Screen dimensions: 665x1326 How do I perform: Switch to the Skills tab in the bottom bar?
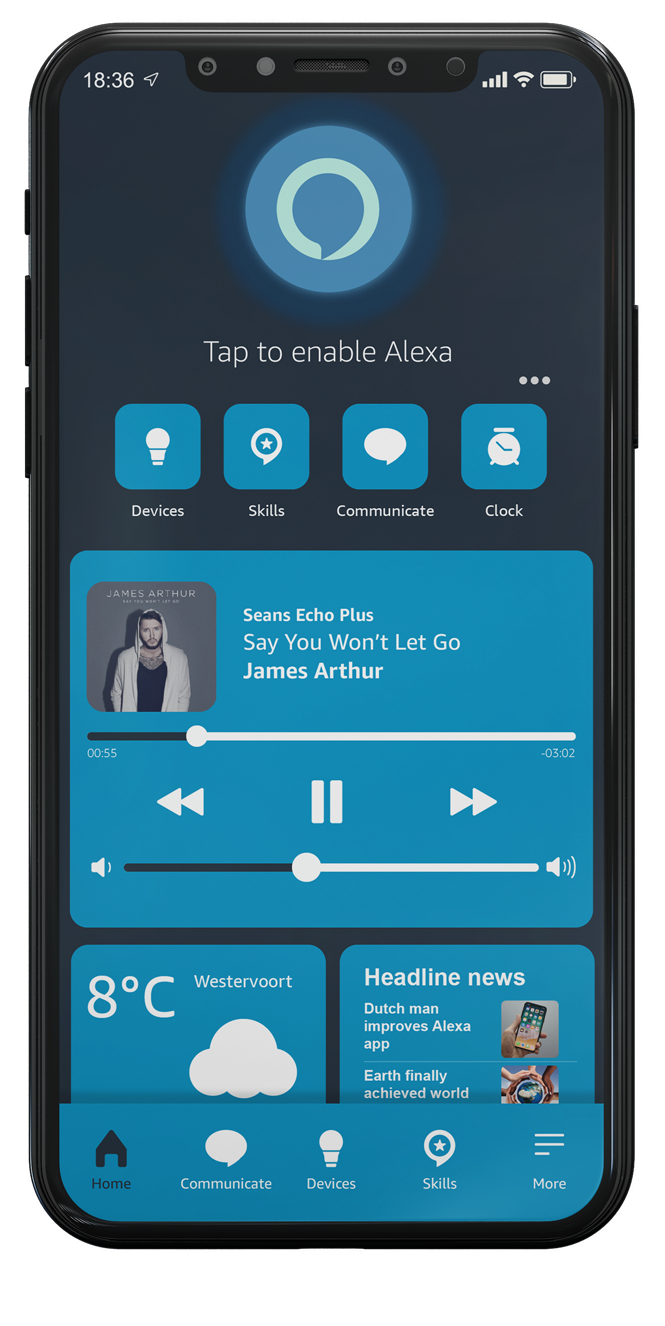tap(439, 1160)
